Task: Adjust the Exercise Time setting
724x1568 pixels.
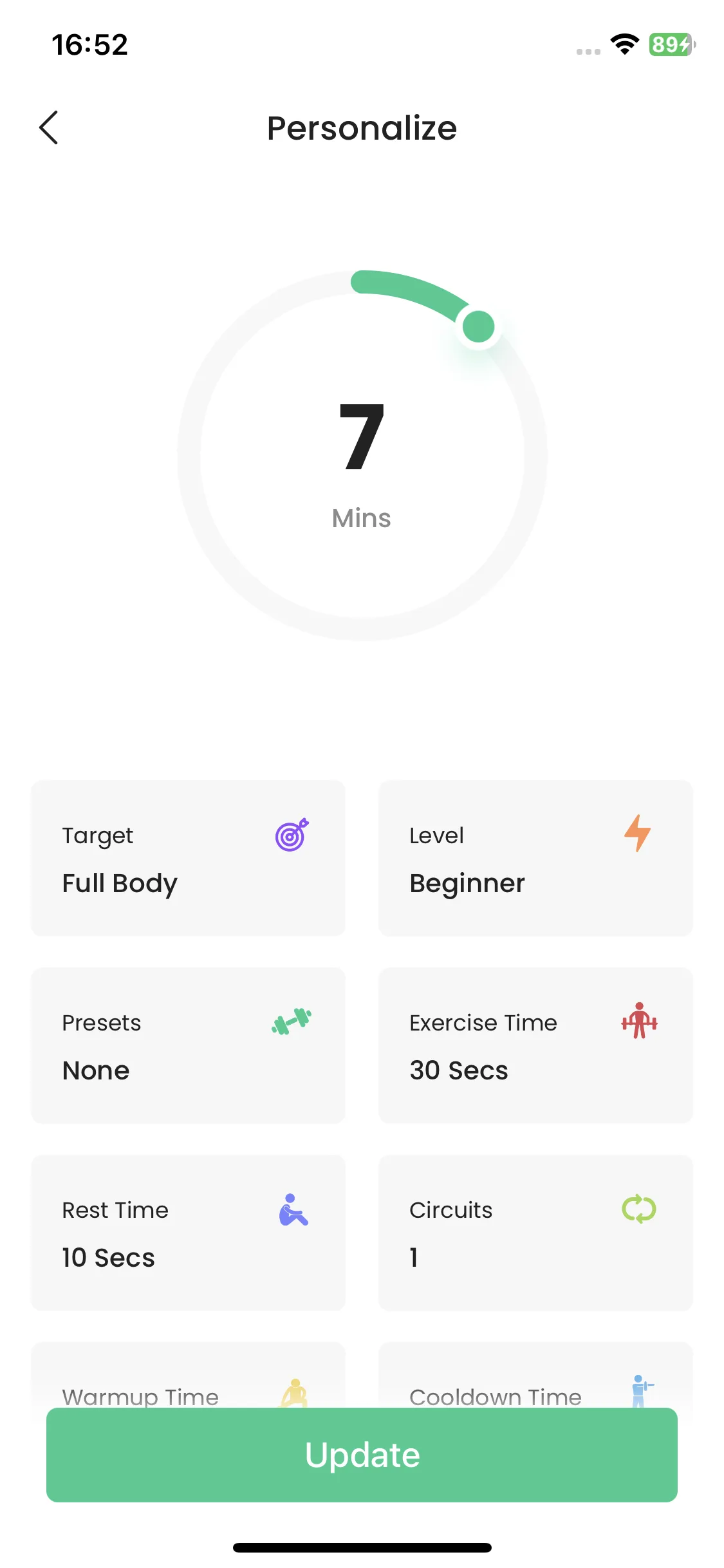Action: pyautogui.click(x=535, y=1045)
